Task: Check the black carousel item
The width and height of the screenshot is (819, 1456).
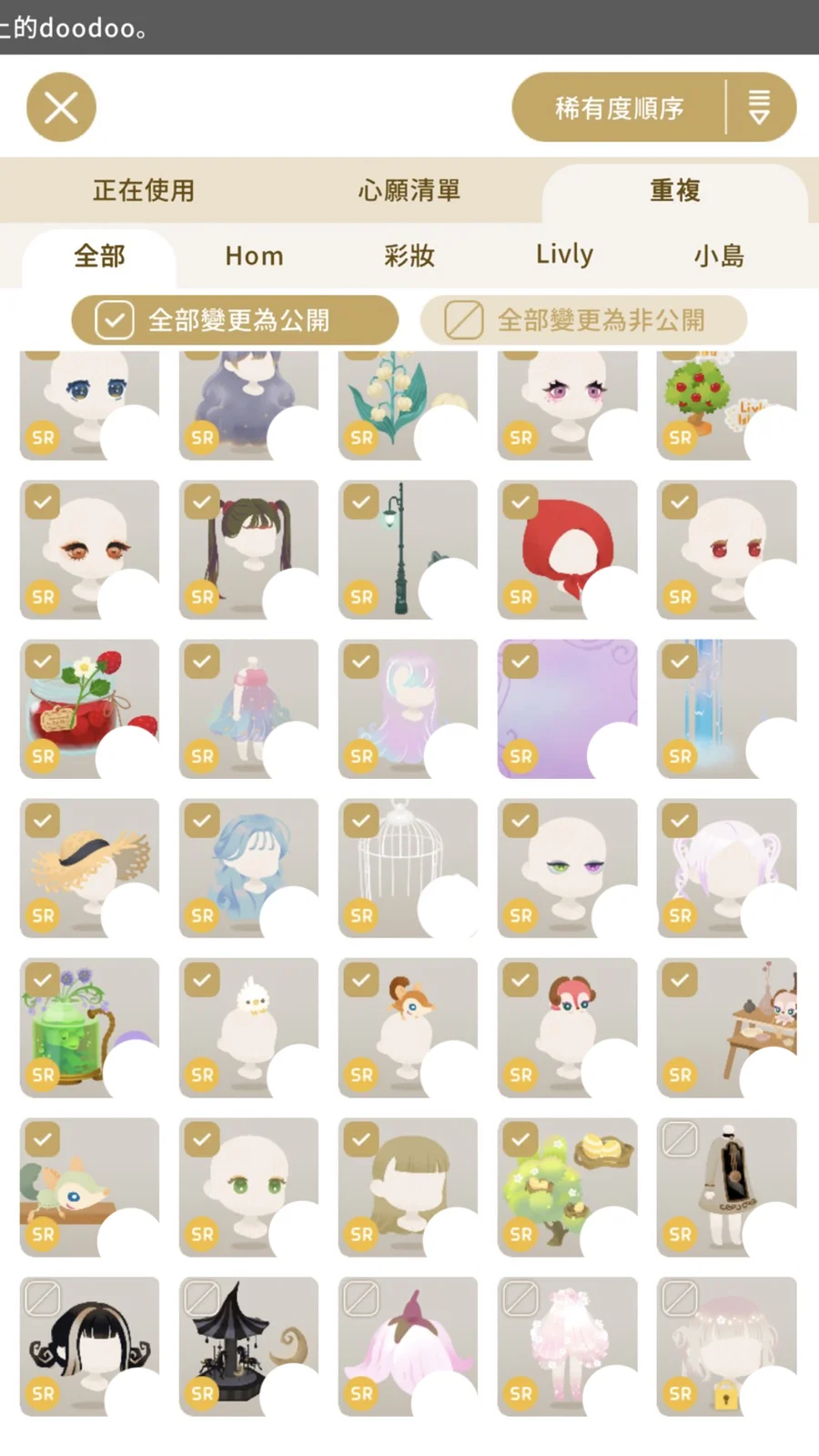Action: [202, 1299]
